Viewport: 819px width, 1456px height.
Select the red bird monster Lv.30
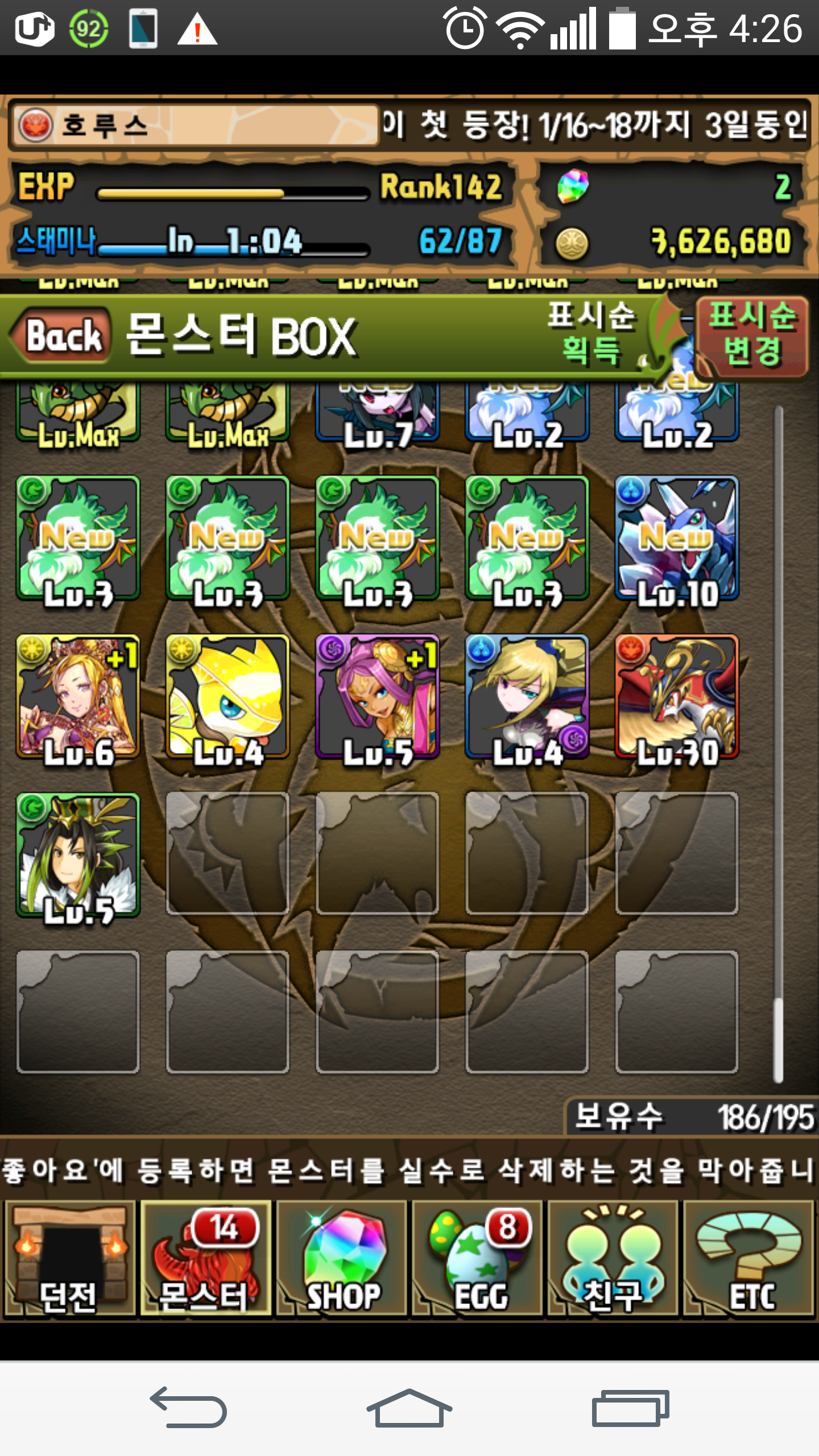point(677,697)
